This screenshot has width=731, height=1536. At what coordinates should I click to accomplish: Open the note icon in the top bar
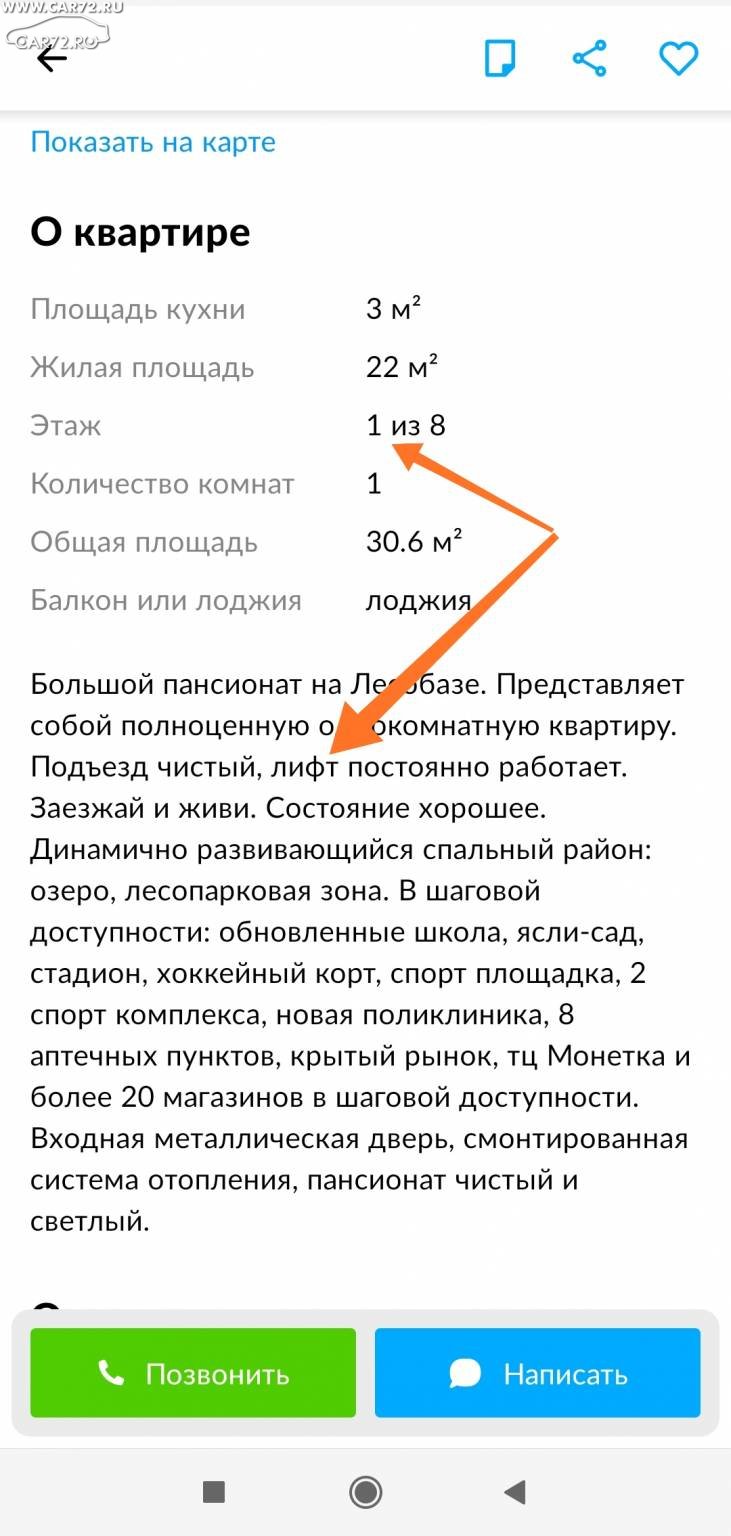tap(500, 59)
